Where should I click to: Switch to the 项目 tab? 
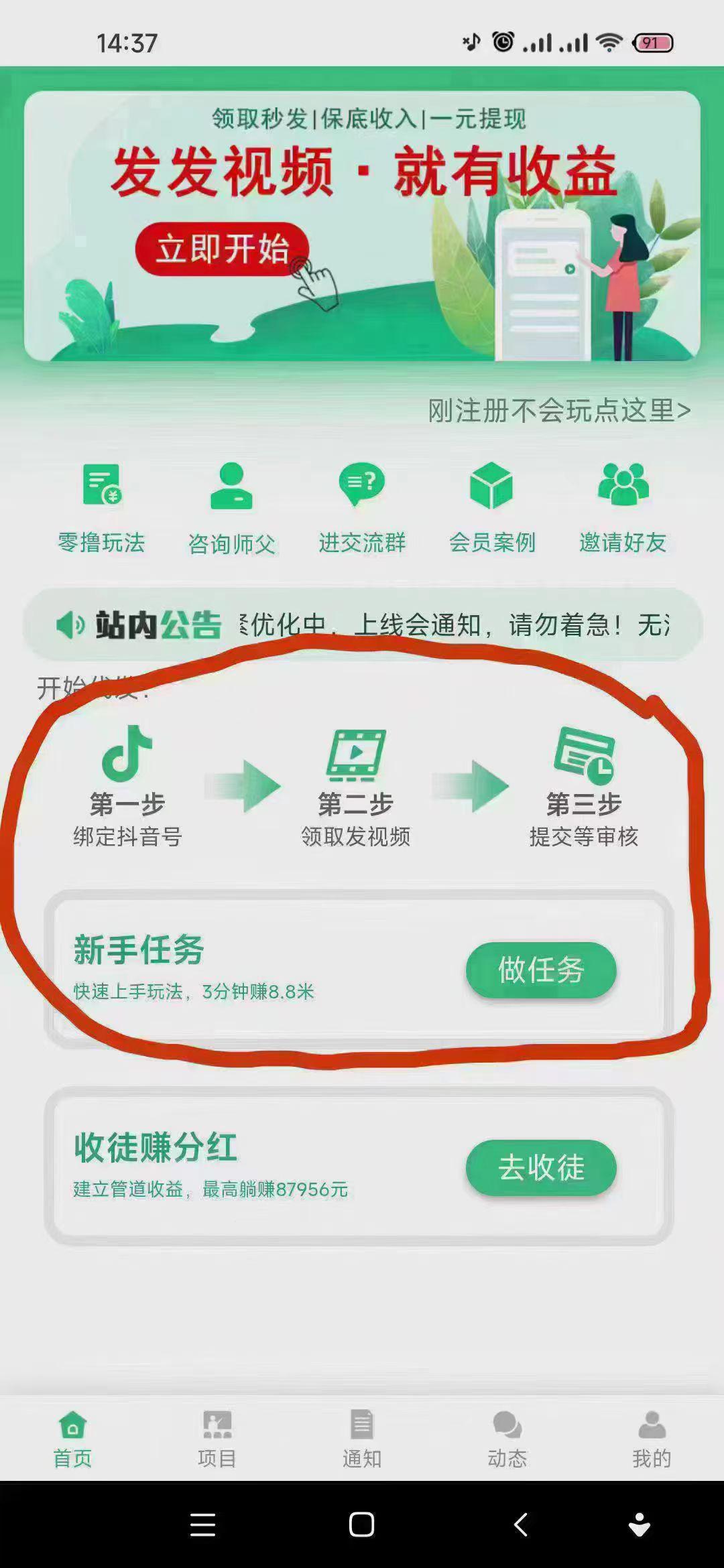(x=217, y=1438)
